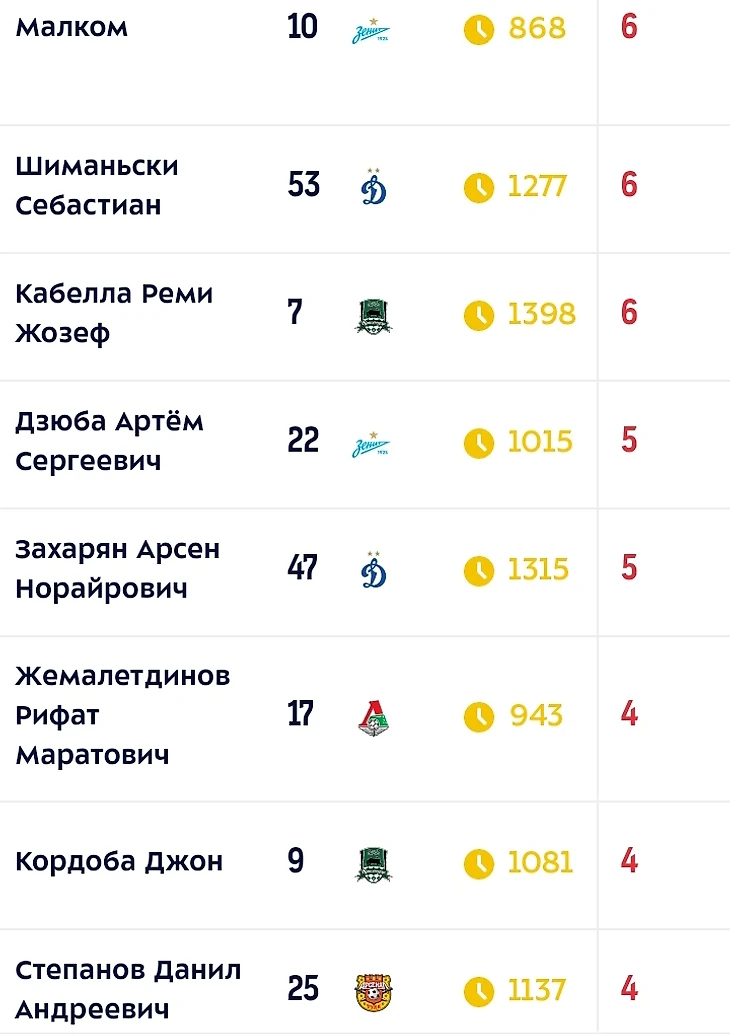The image size is (730, 1036).
Task: Open the Жемалетдинов Рифат Маратович row
Action: coord(122,715)
